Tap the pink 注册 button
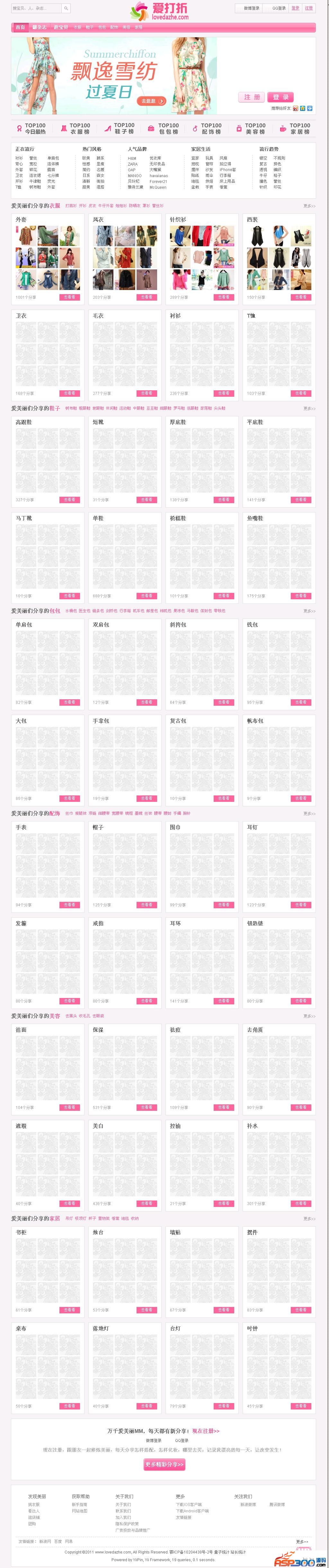This screenshot has width=329, height=1568. tap(252, 97)
